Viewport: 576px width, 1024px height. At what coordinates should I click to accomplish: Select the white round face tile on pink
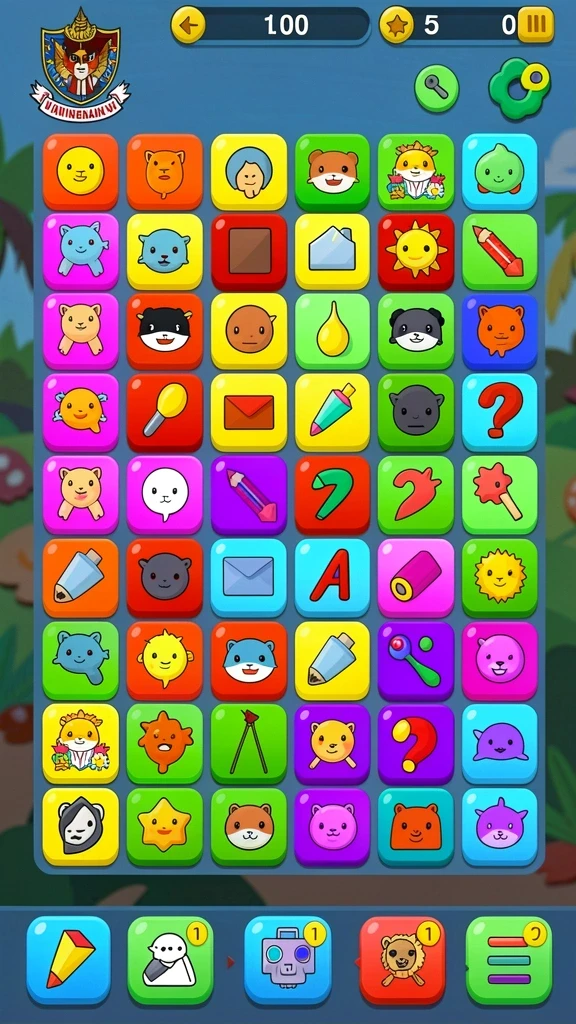[x=165, y=495]
